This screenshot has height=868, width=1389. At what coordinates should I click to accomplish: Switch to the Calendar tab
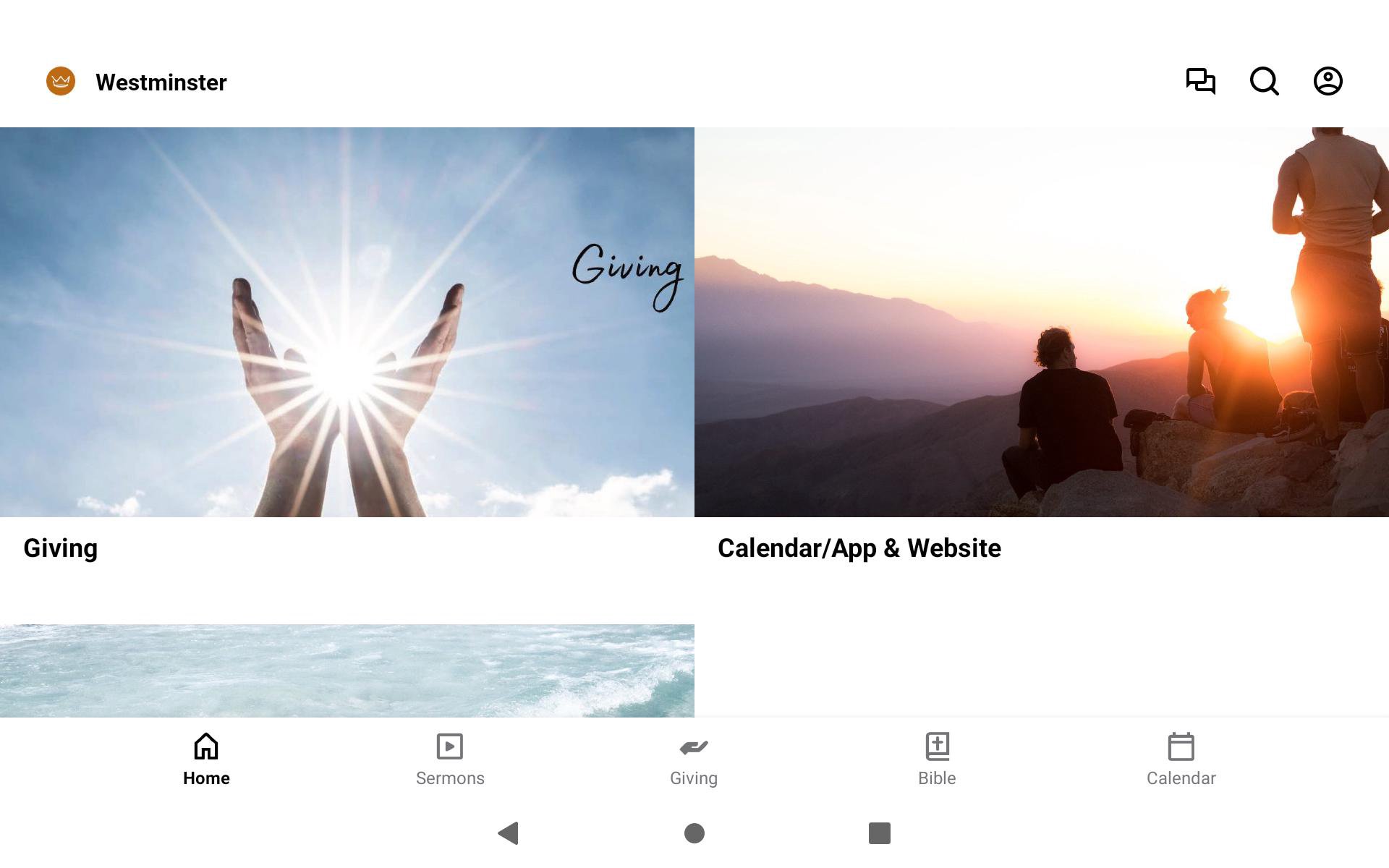point(1181,759)
